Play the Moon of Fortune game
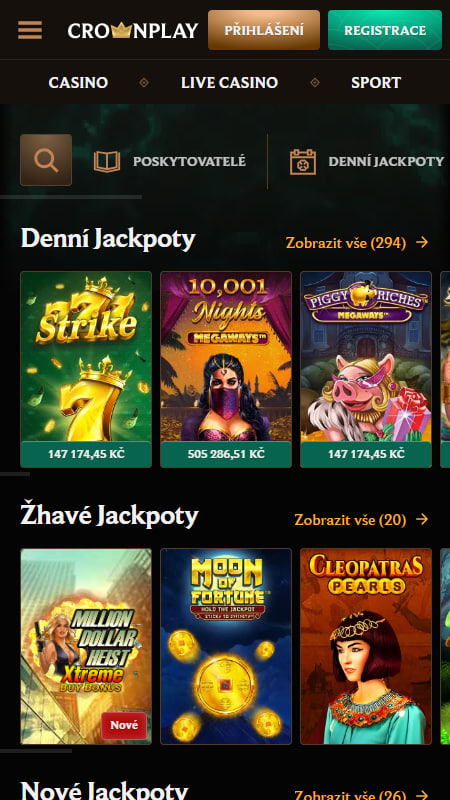The image size is (450, 800). pyautogui.click(x=226, y=646)
